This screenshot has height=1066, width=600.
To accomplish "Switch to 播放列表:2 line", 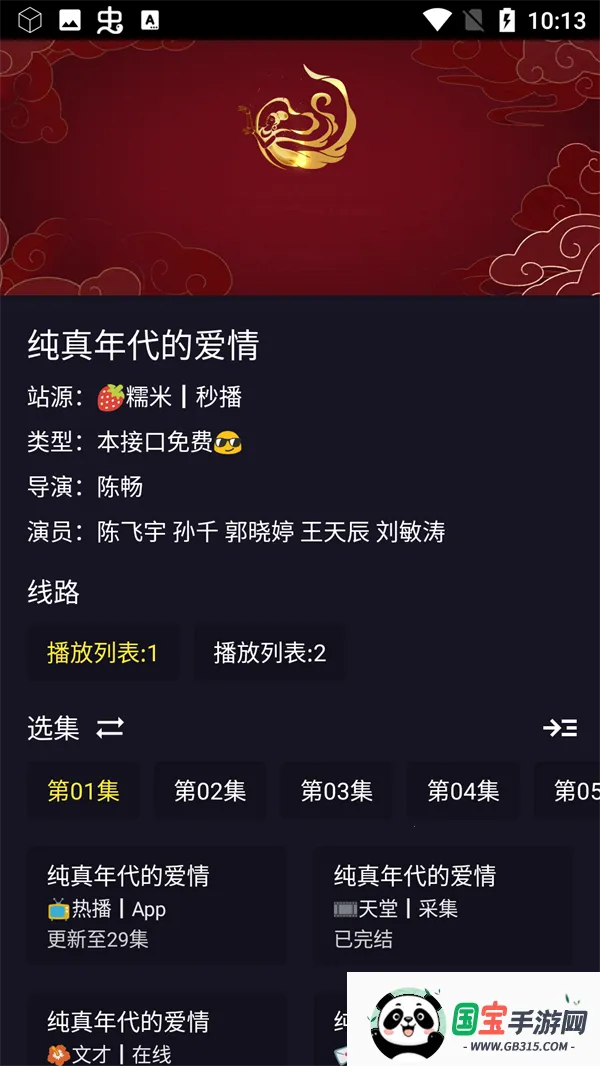I will tap(269, 653).
